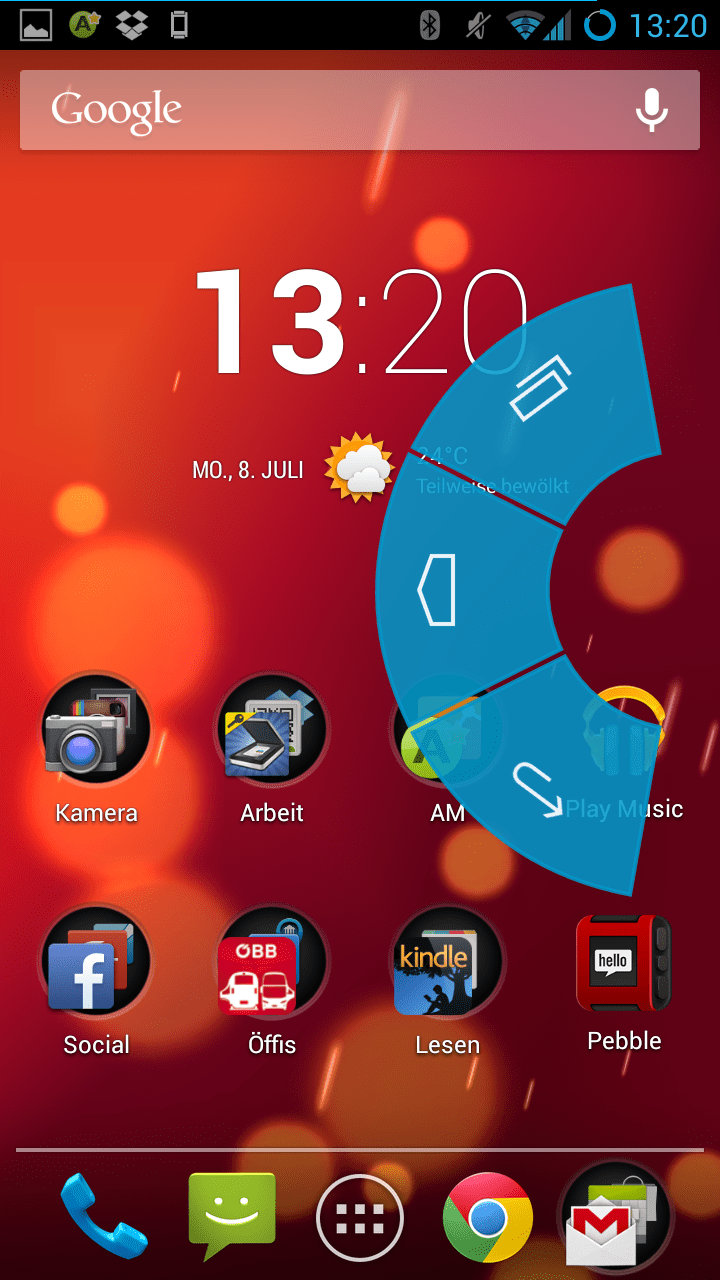Open the messaging app
This screenshot has height=1280, width=720.
coord(231,1217)
